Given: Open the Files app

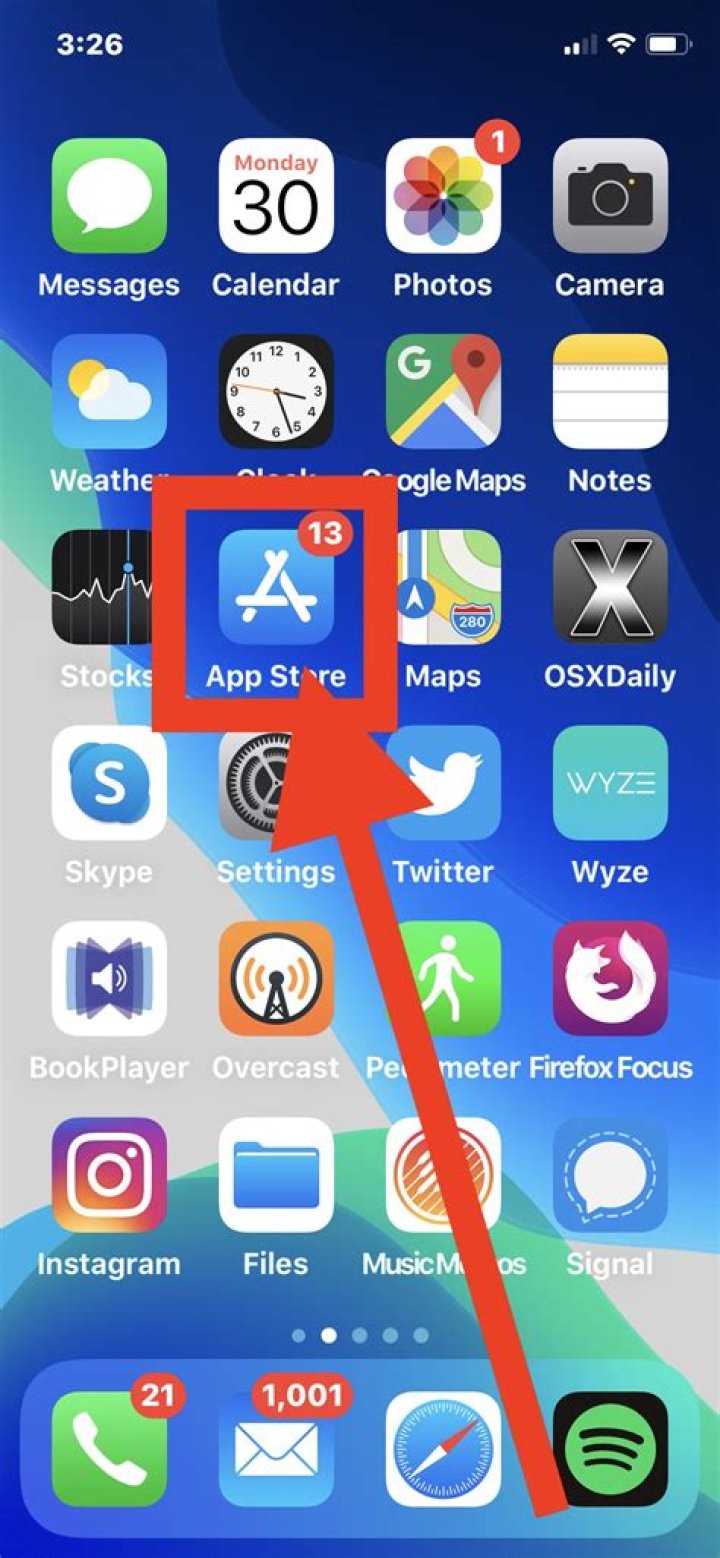Looking at the screenshot, I should point(276,1174).
